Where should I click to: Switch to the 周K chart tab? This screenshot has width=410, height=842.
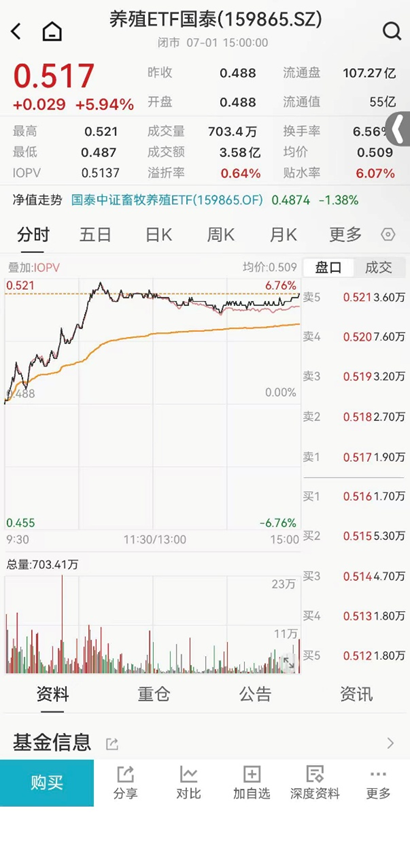click(221, 235)
